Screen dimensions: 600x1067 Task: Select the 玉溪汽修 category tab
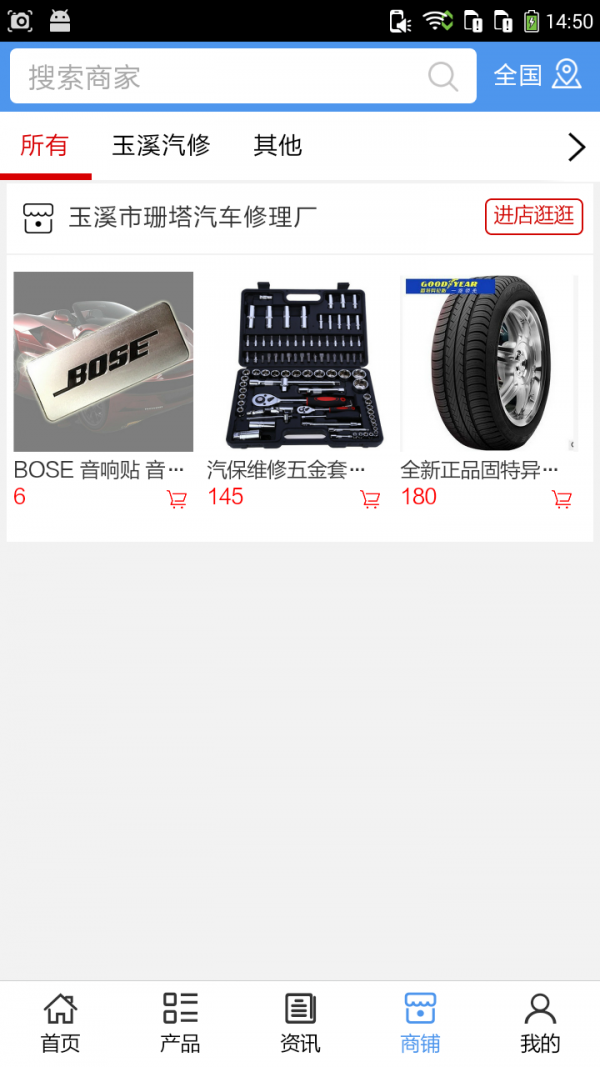(161, 146)
